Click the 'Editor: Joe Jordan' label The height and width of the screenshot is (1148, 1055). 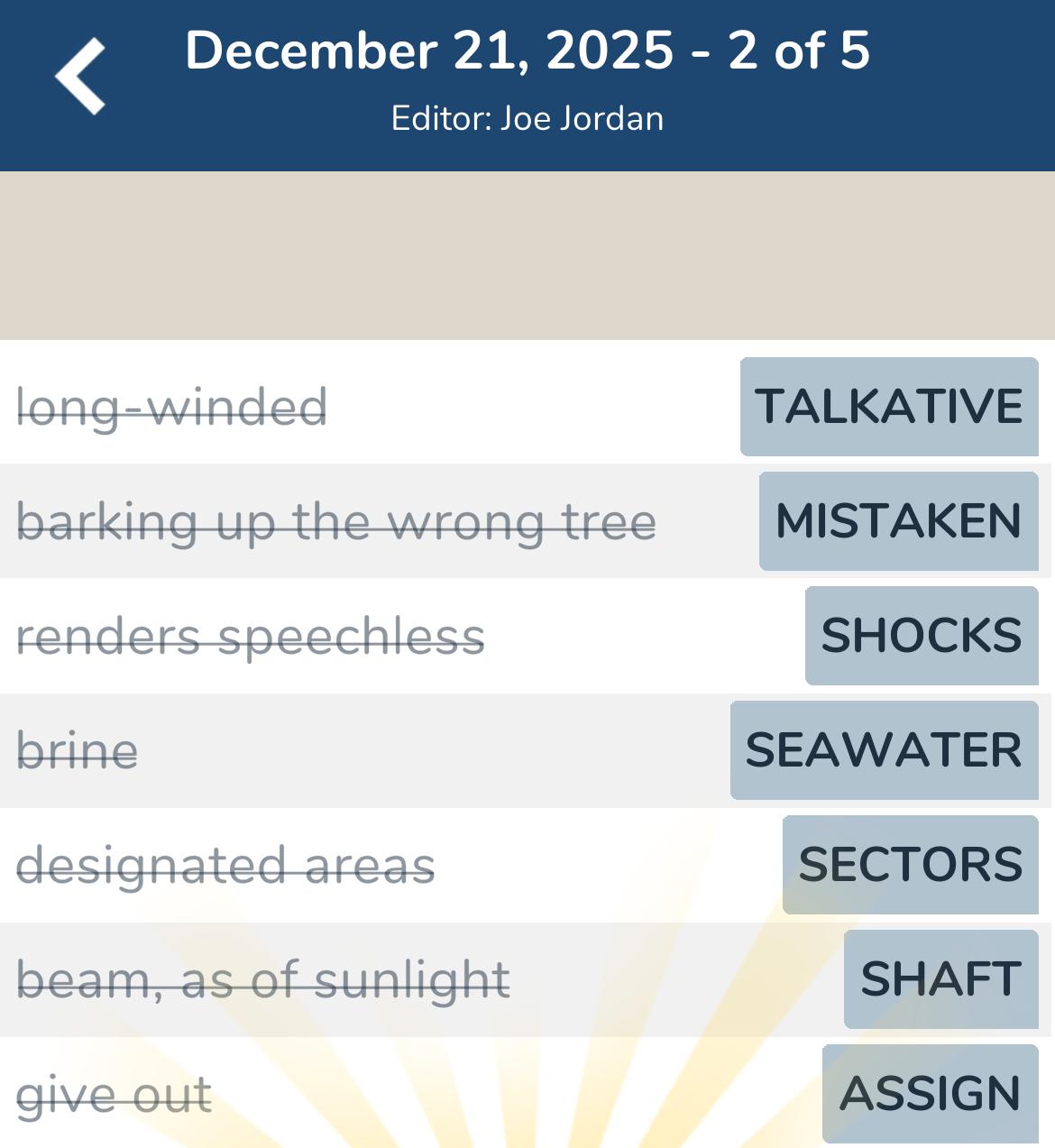(527, 117)
